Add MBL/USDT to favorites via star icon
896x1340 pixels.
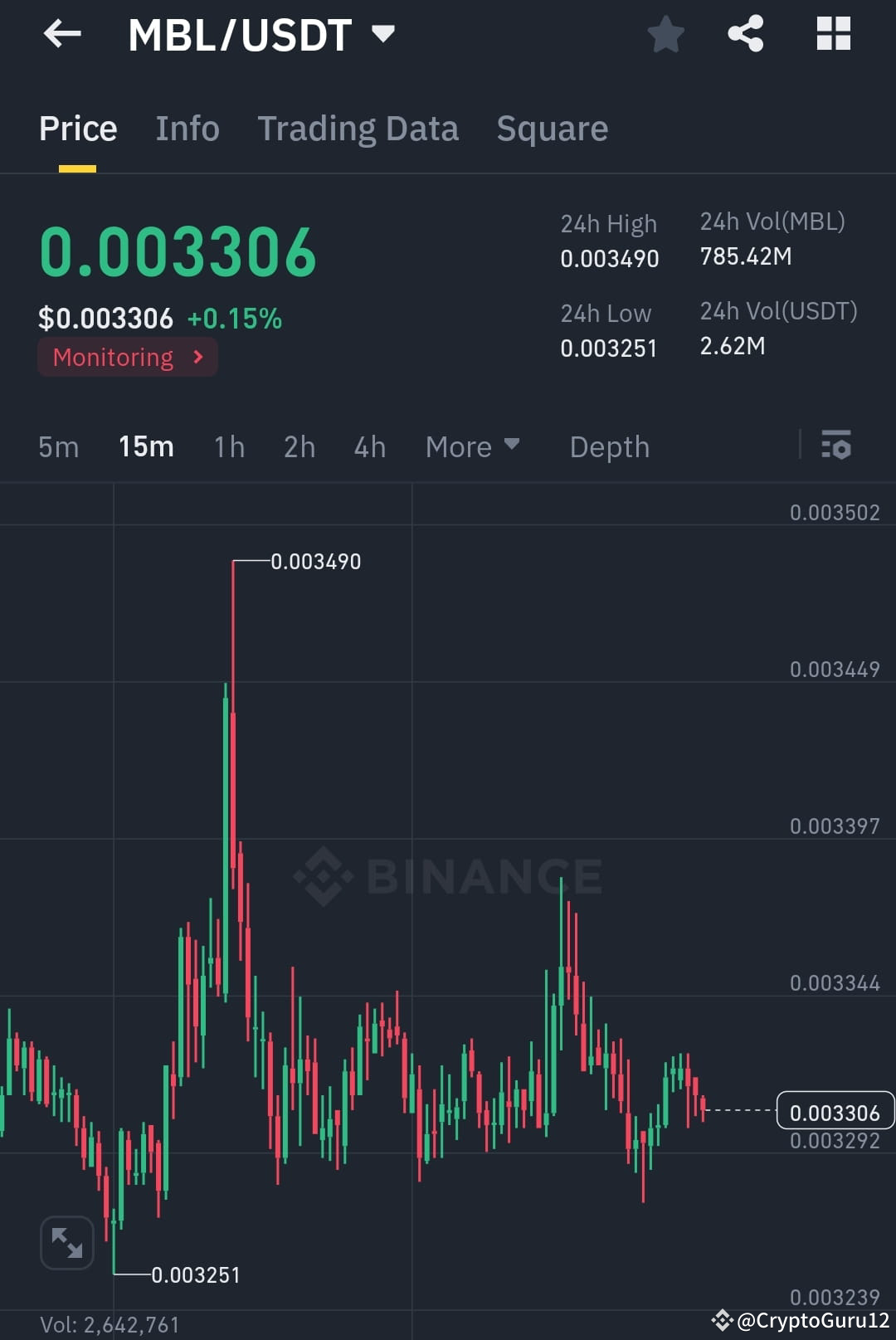pyautogui.click(x=665, y=33)
